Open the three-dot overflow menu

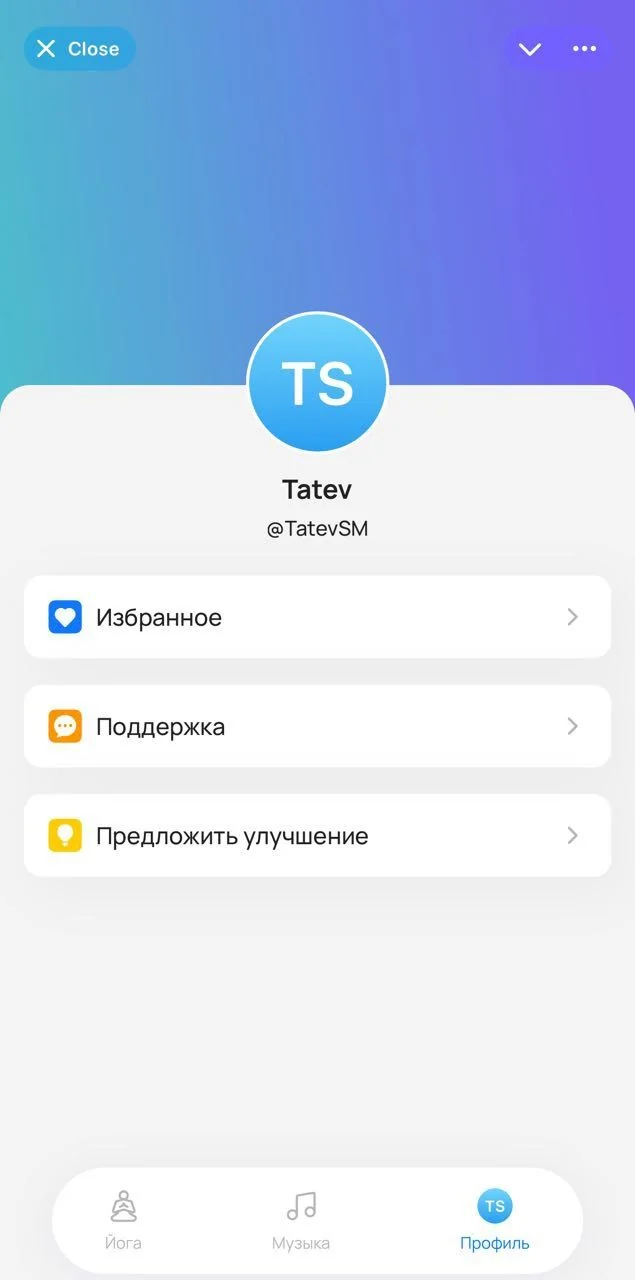[x=584, y=49]
